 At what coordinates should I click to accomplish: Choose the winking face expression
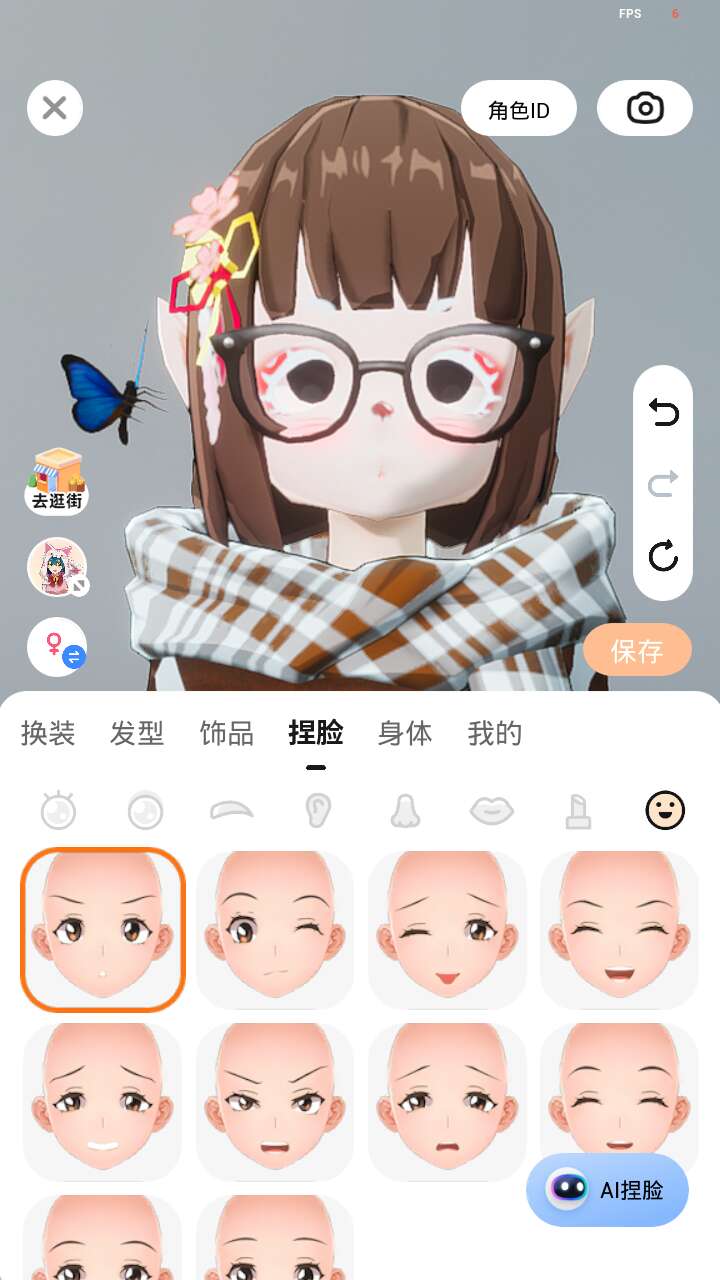click(275, 930)
